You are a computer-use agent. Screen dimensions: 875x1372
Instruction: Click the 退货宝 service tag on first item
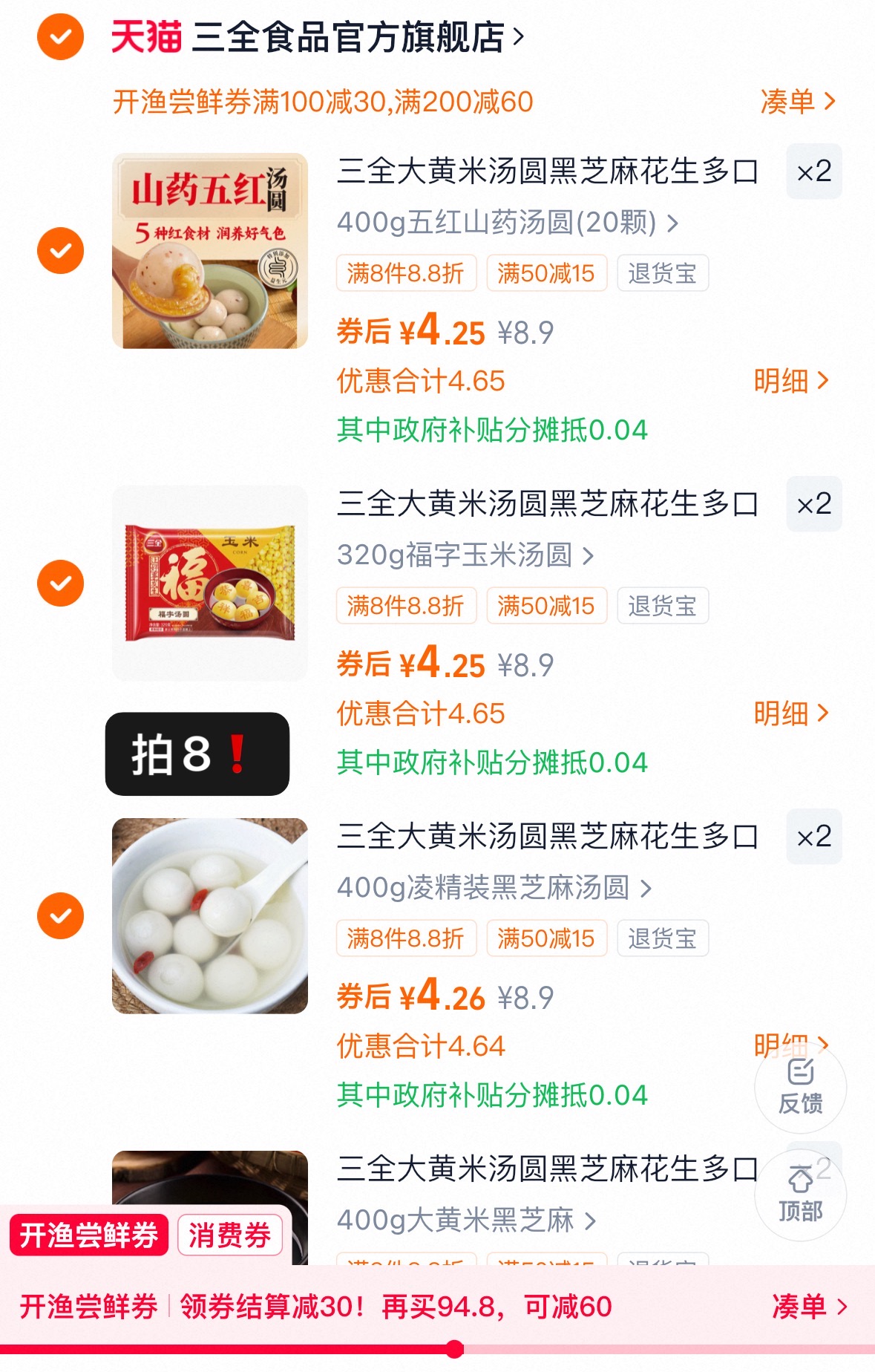coord(663,273)
